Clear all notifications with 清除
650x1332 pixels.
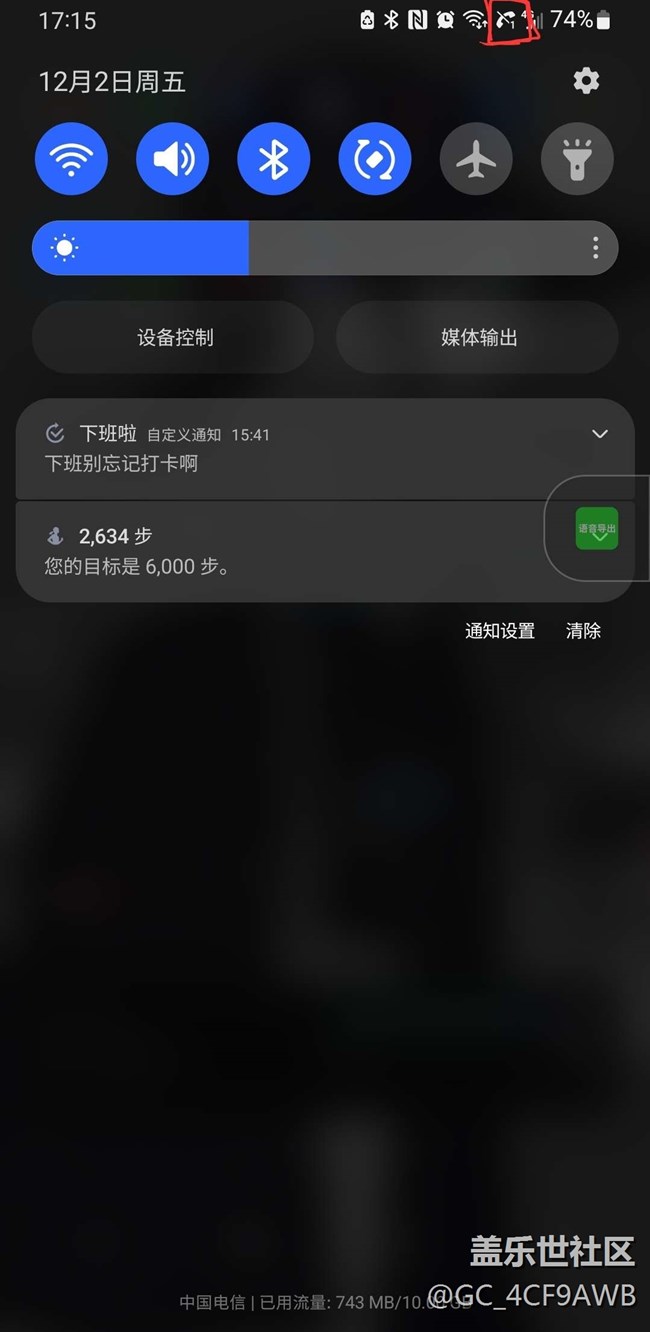[583, 631]
